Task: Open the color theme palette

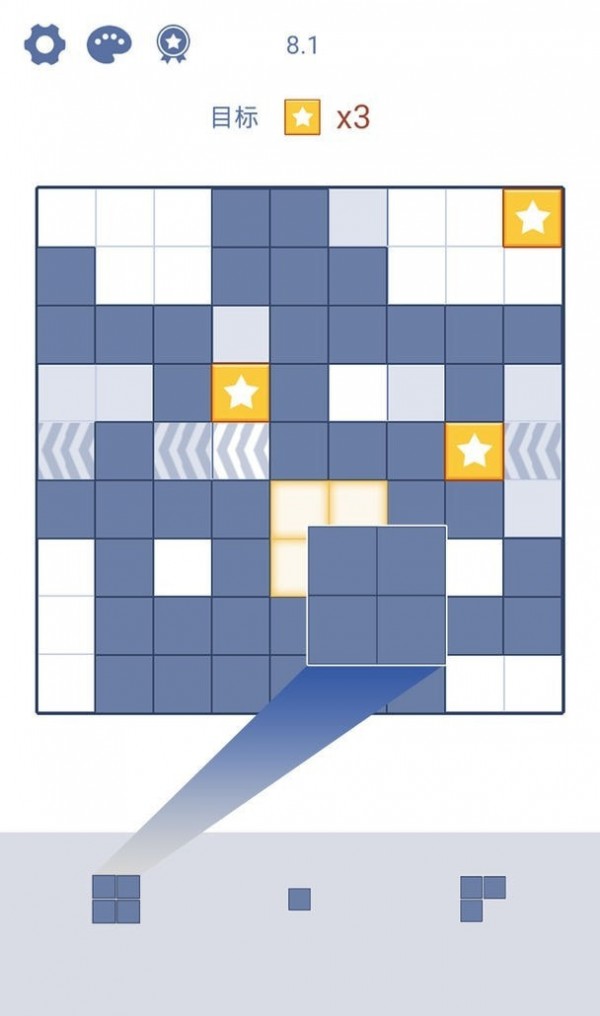Action: tap(109, 45)
